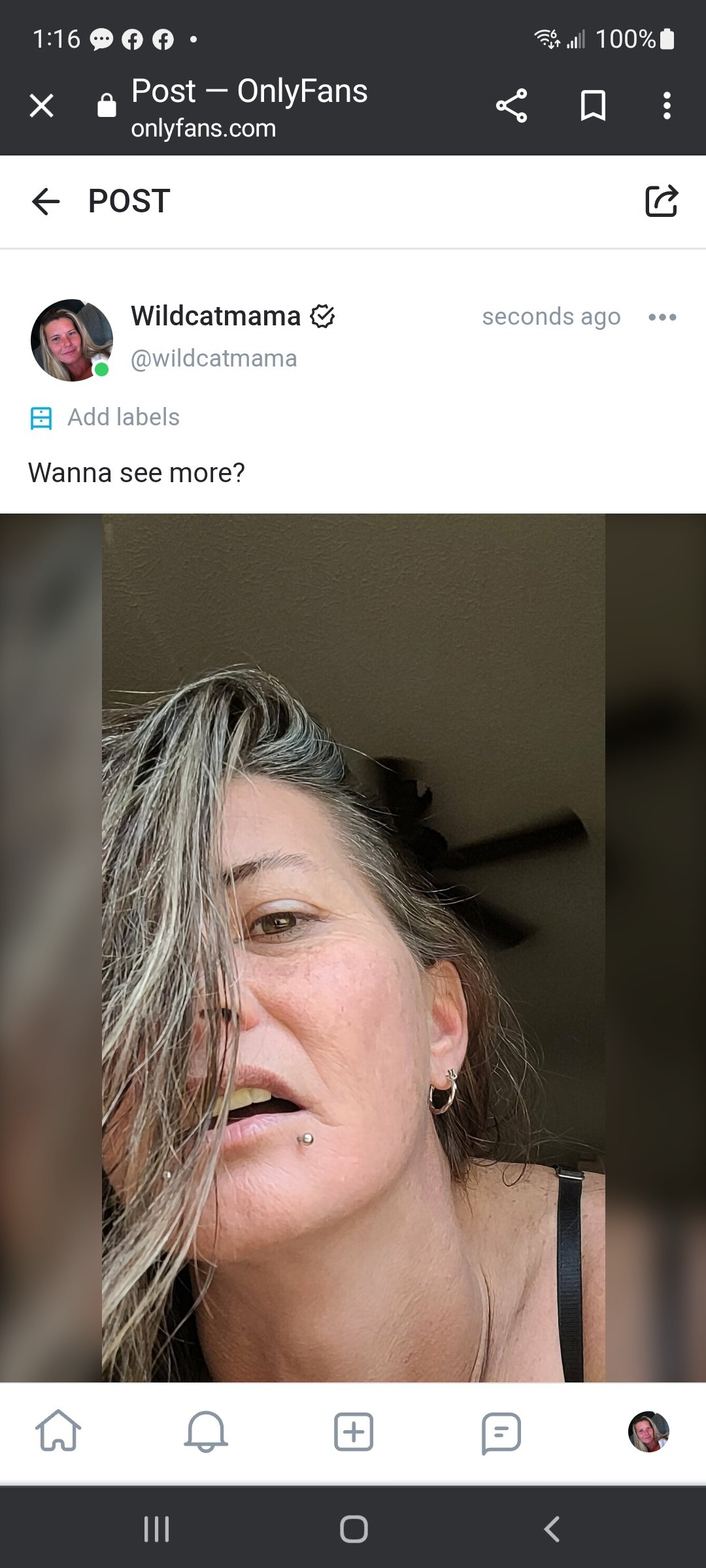This screenshot has width=706, height=1568.
Task: Tap Add labels
Action: tap(123, 417)
